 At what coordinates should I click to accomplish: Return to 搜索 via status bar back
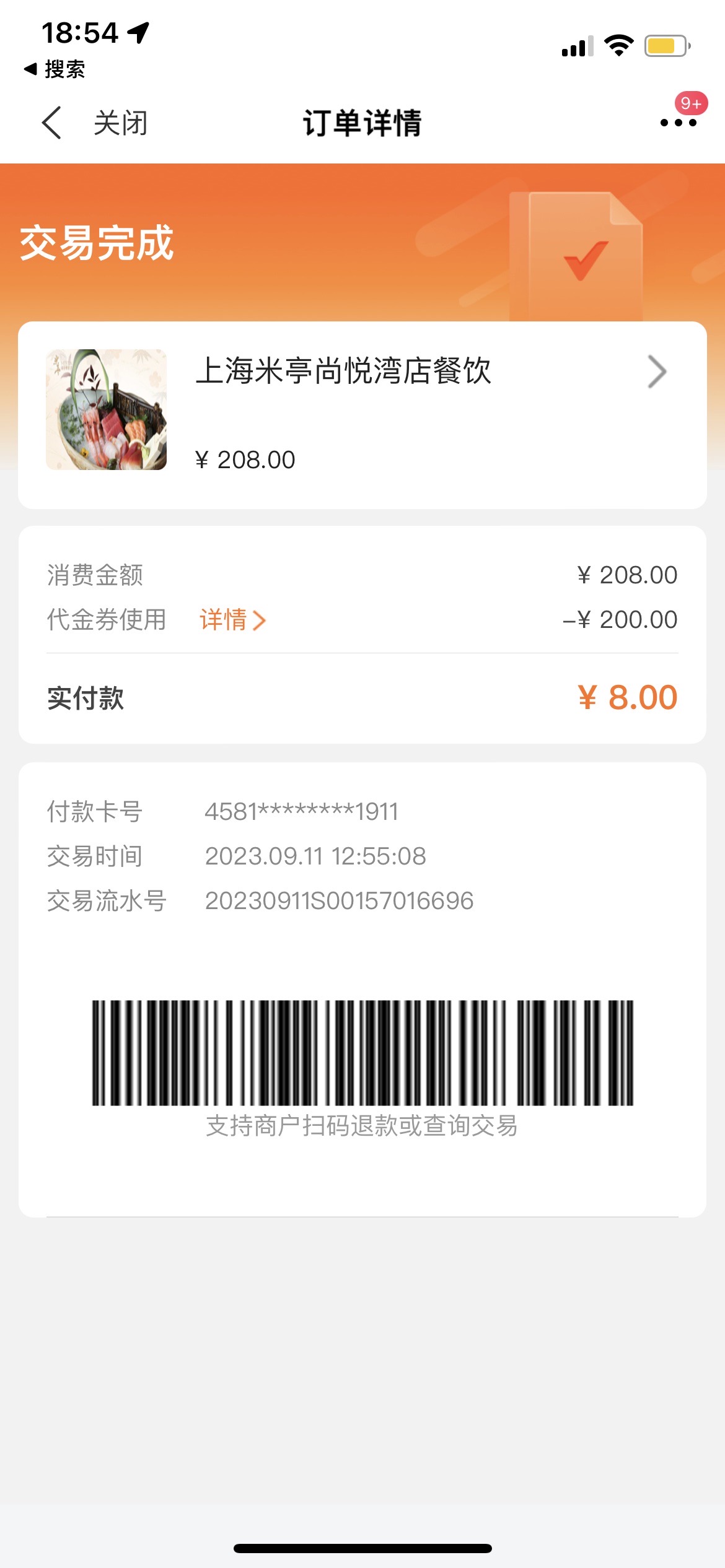55,69
